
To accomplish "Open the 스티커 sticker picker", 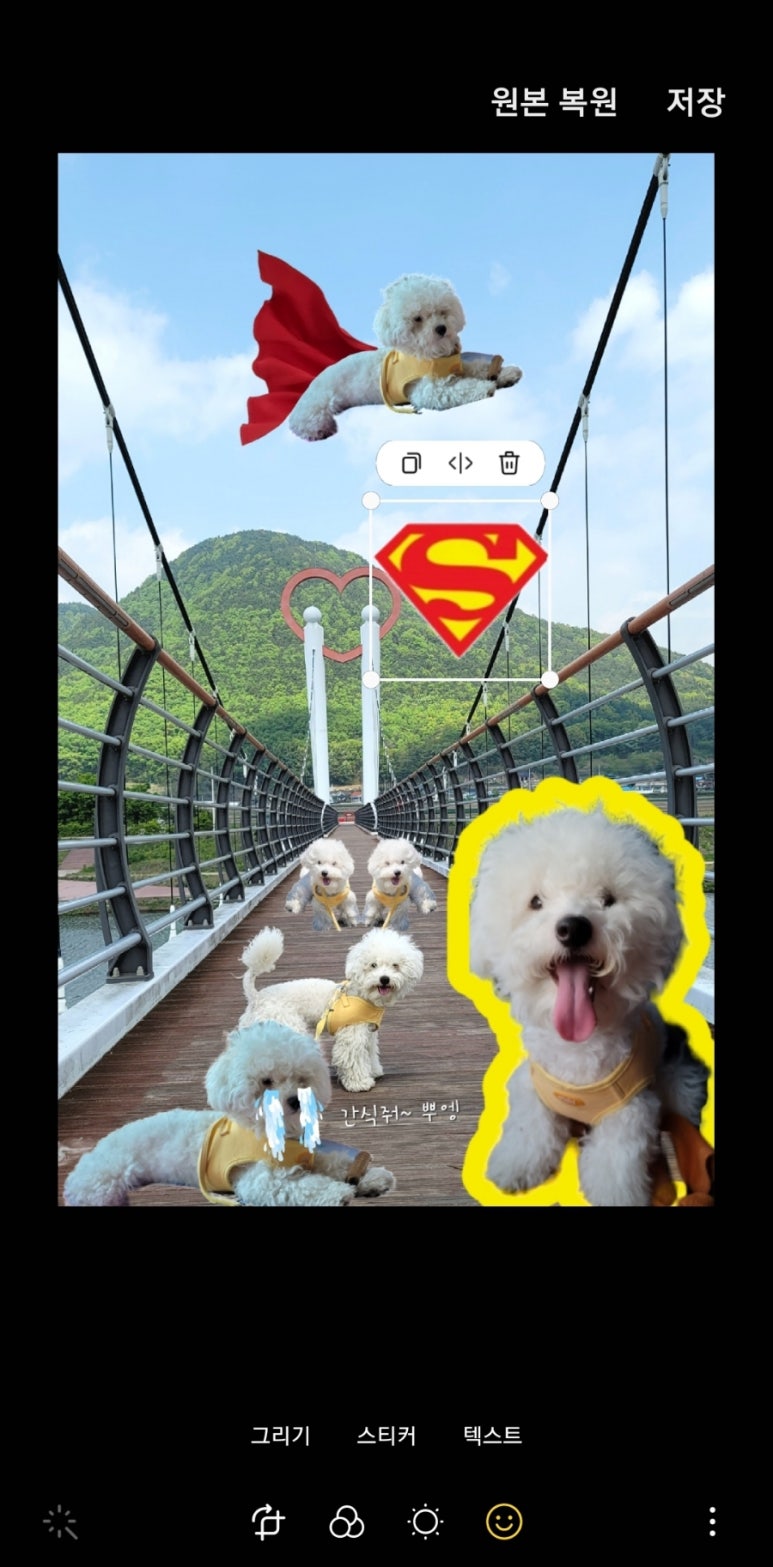I will tap(386, 1436).
